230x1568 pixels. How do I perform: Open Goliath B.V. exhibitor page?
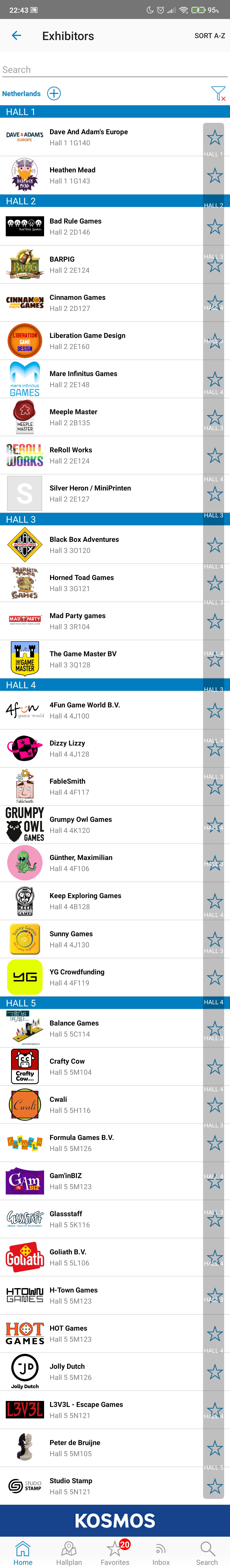click(100, 1257)
